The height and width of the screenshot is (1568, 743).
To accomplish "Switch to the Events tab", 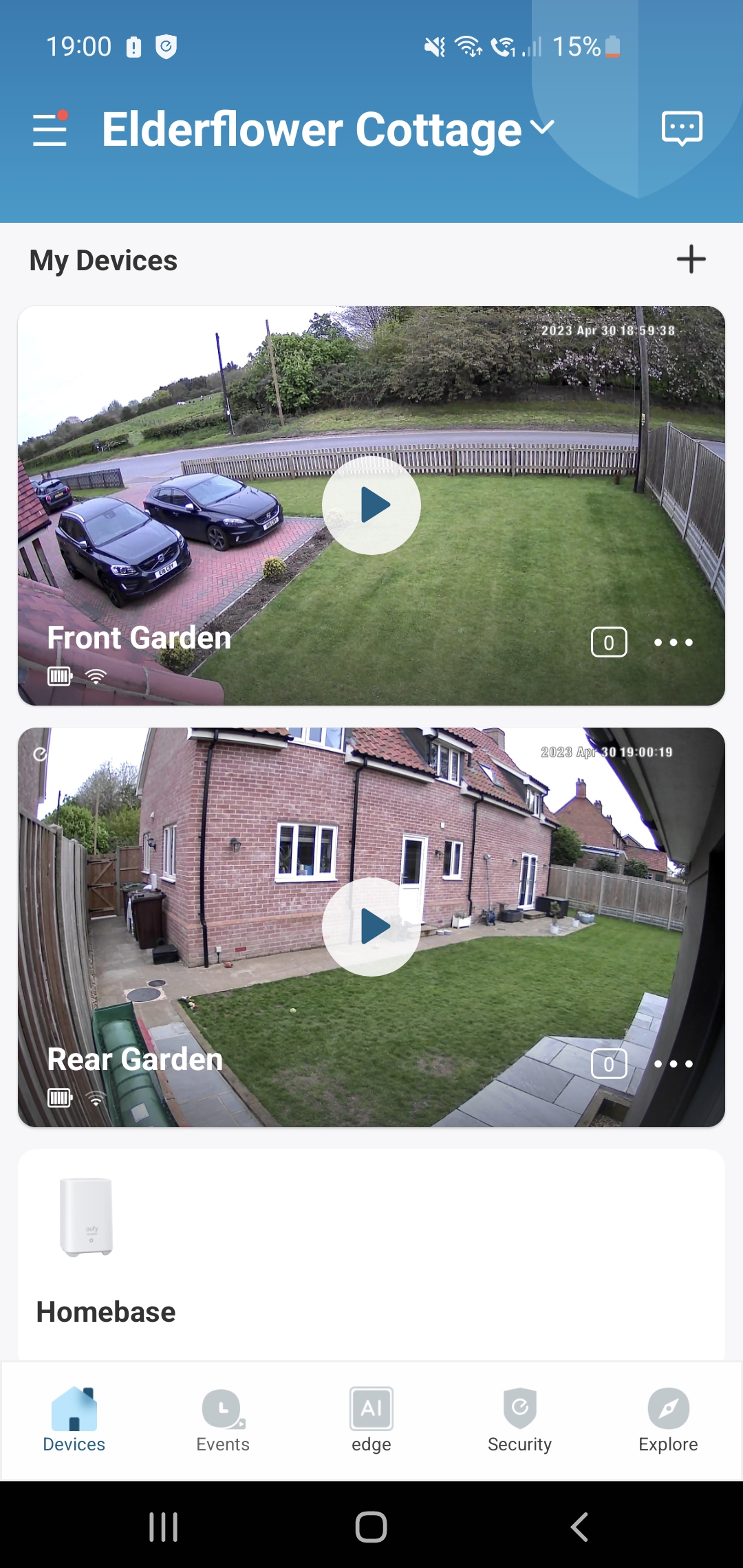I will [223, 1419].
